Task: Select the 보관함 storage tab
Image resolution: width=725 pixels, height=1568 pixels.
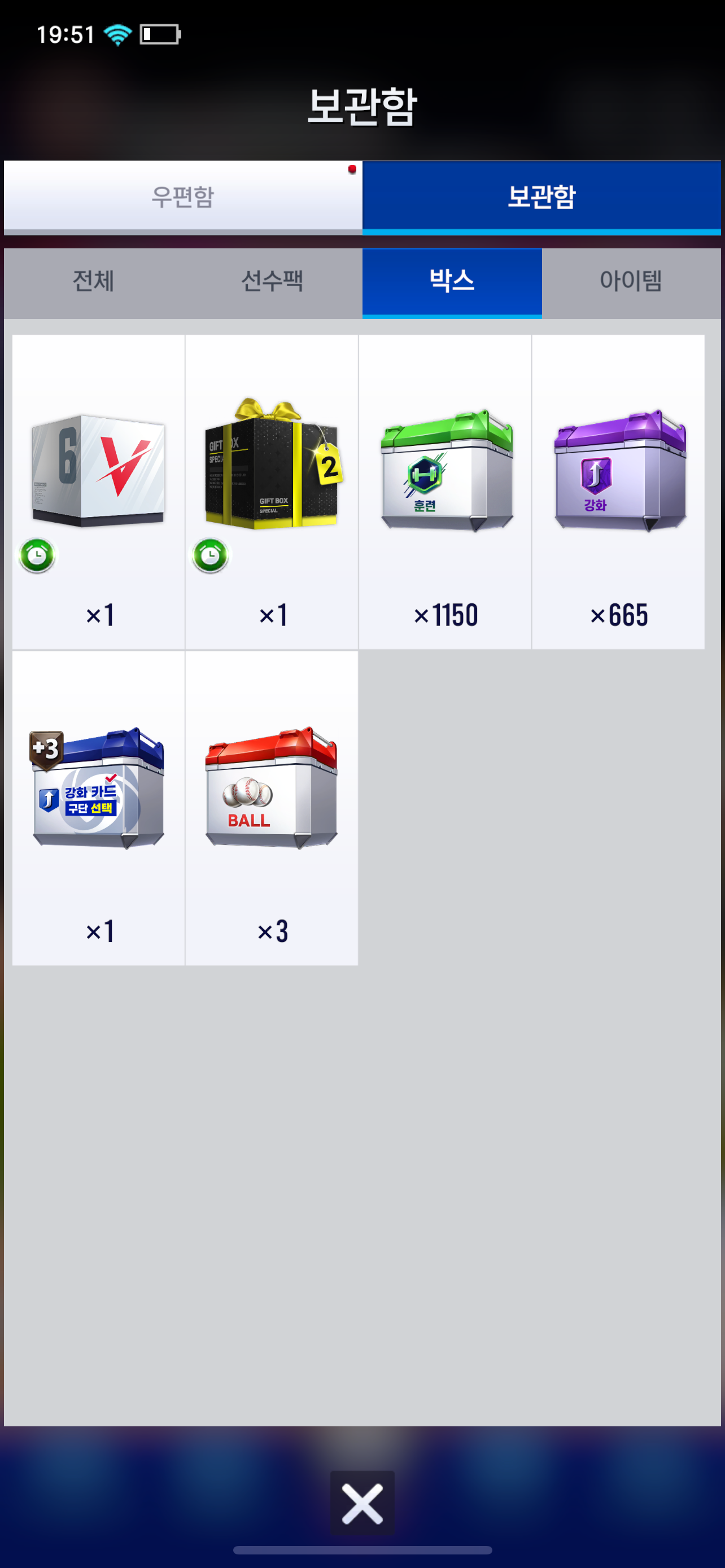Action: click(541, 196)
